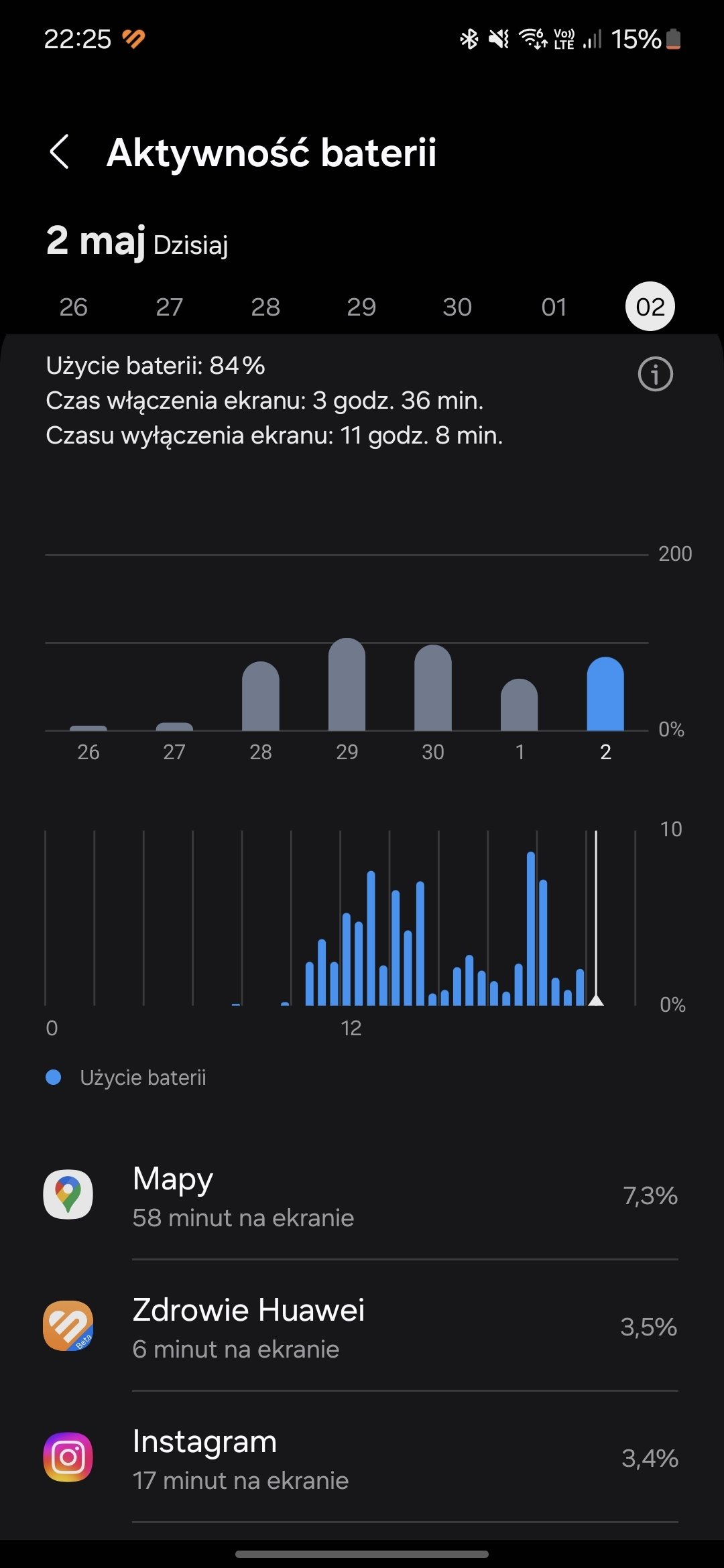Go back from Aktywność baterii
Viewport: 724px width, 1568px height.
point(60,152)
